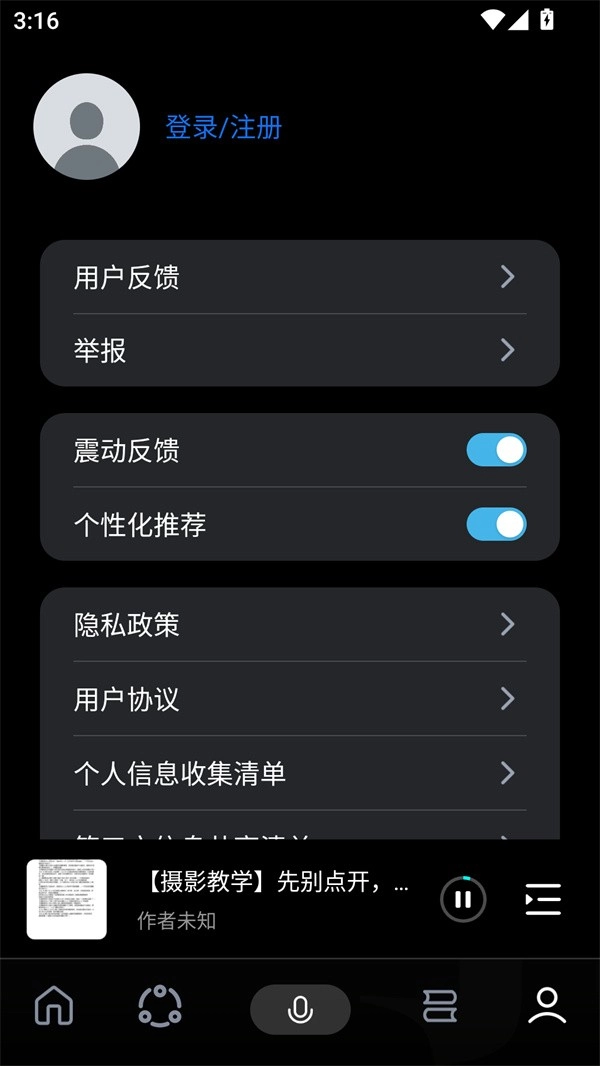
Task: Open the 举报 row
Action: click(299, 350)
